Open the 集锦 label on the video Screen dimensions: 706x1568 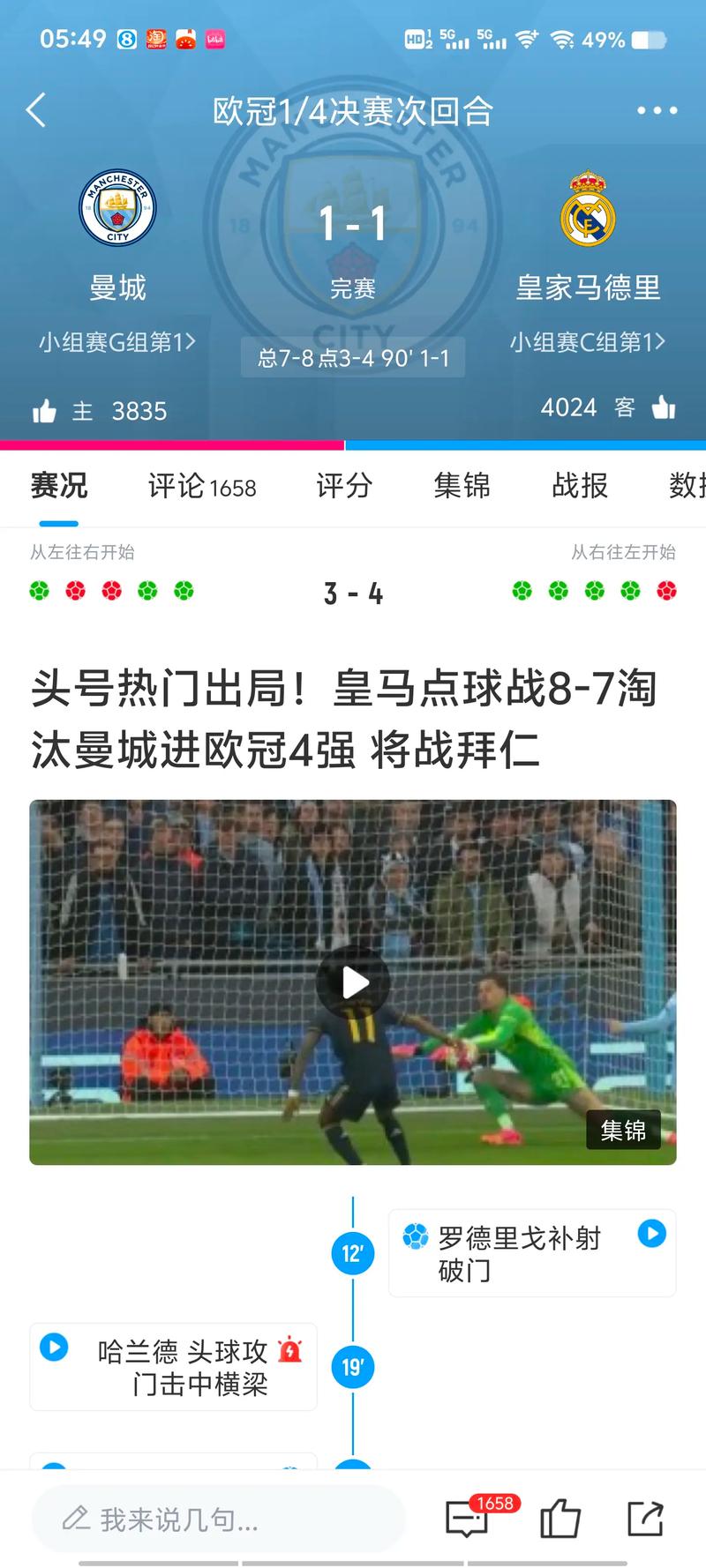point(626,1130)
